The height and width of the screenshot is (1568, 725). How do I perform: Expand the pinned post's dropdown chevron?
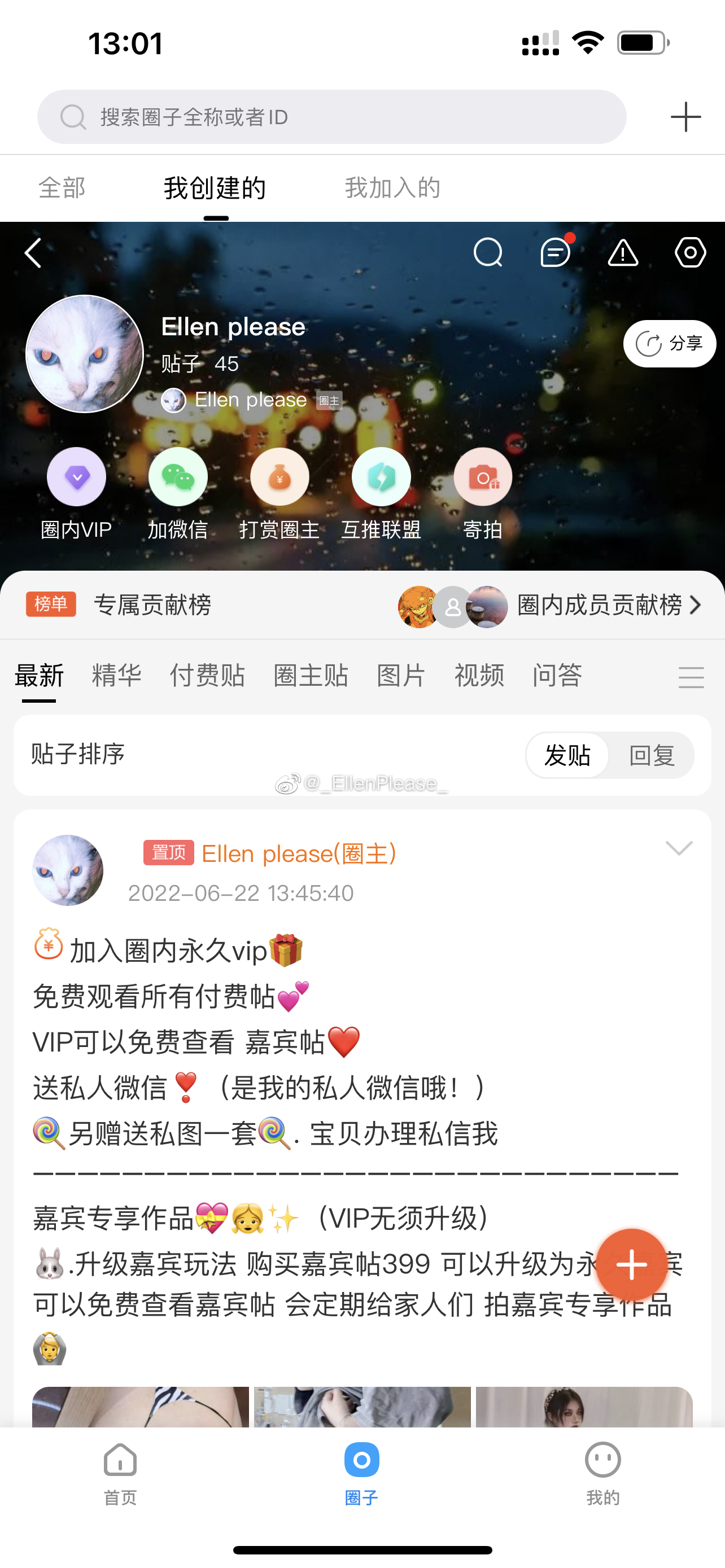click(x=679, y=848)
